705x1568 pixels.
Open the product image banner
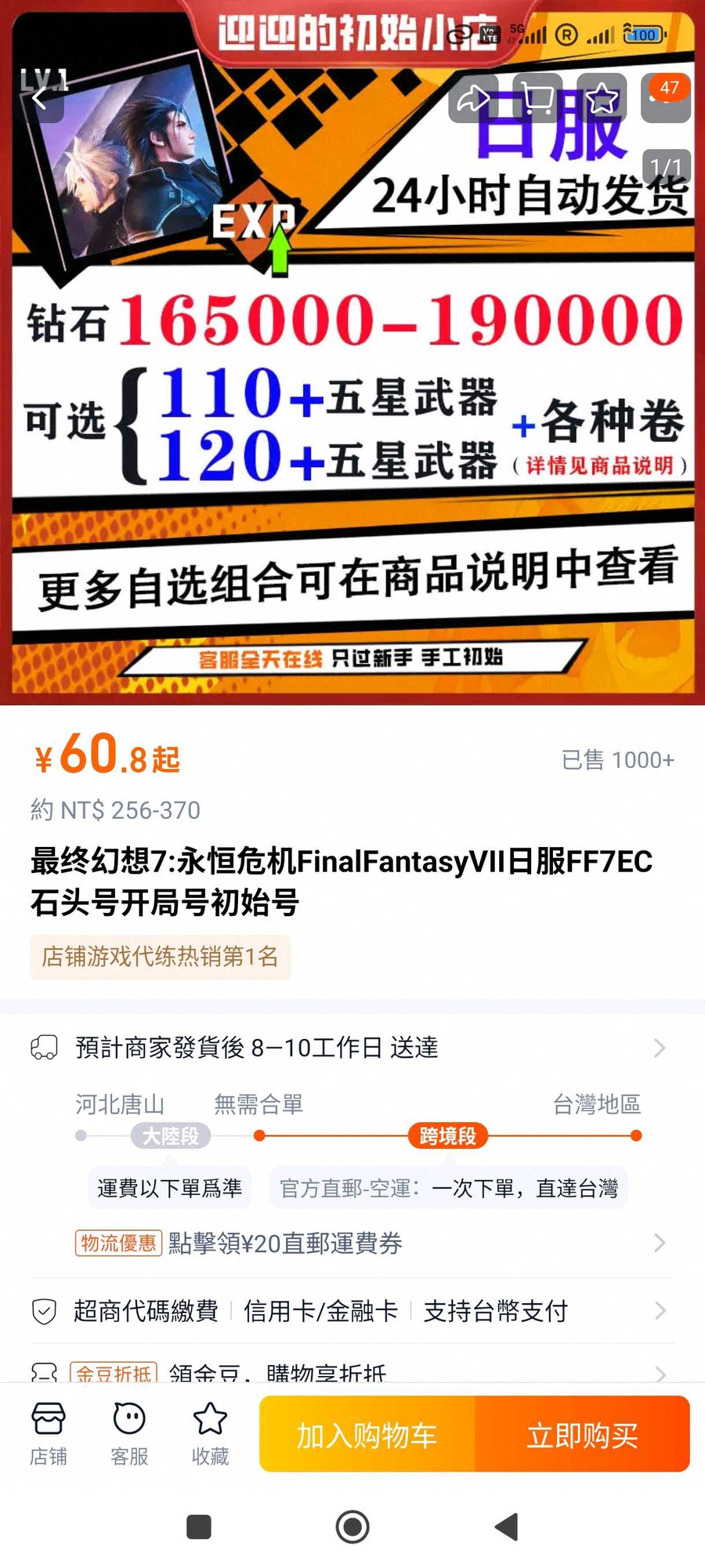click(x=352, y=353)
